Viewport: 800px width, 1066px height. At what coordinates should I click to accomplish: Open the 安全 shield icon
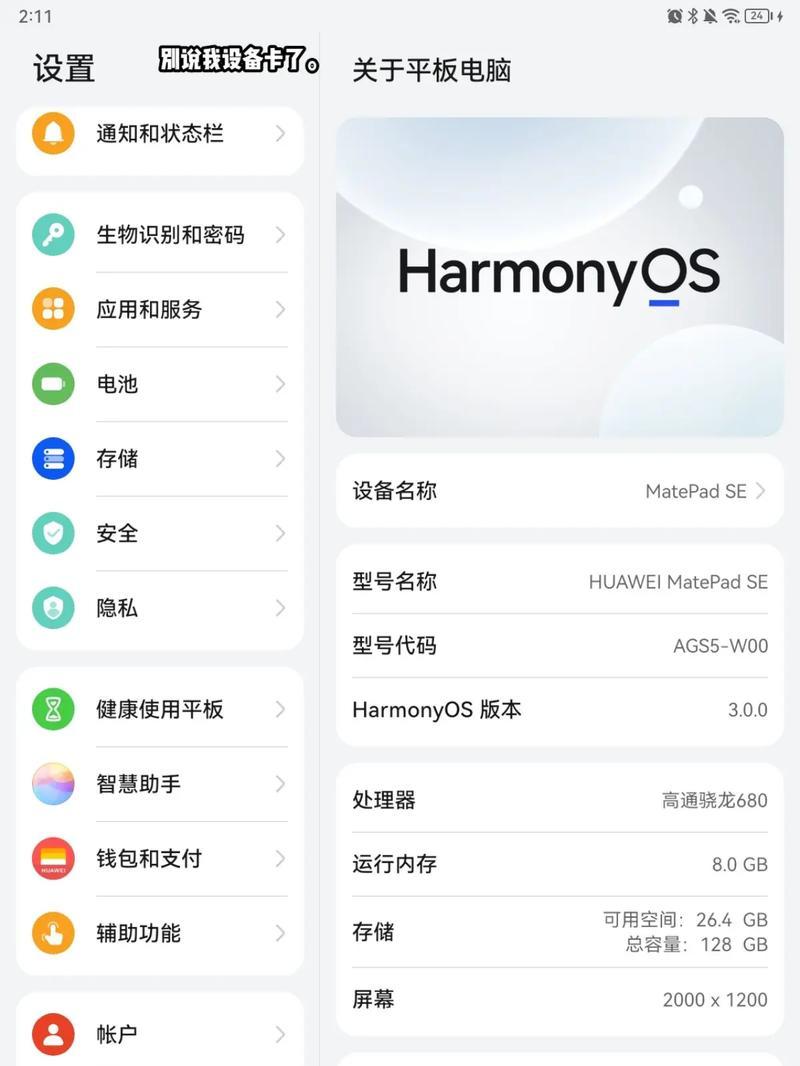click(x=52, y=532)
